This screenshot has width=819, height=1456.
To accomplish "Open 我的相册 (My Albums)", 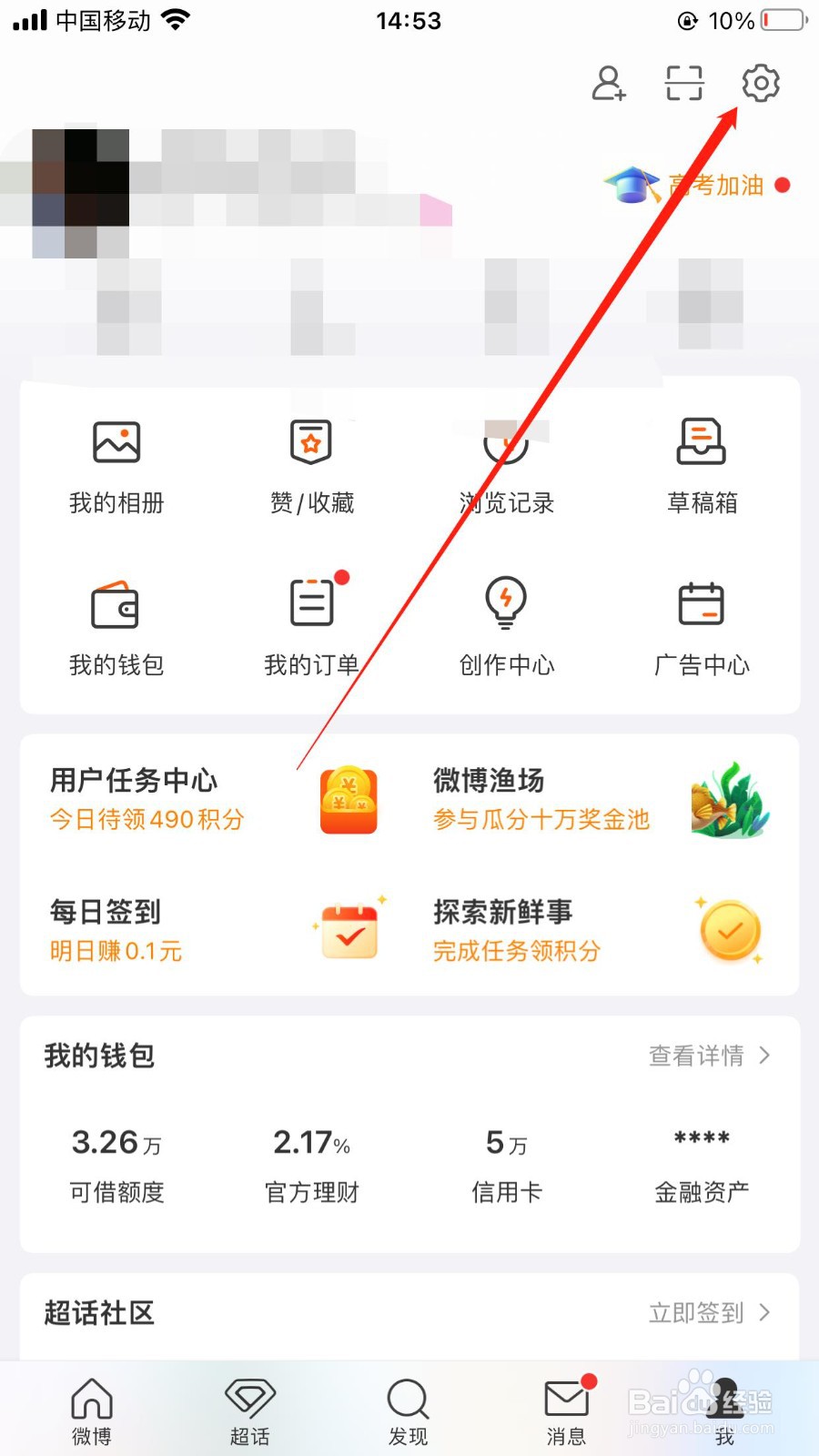I will coord(116,464).
